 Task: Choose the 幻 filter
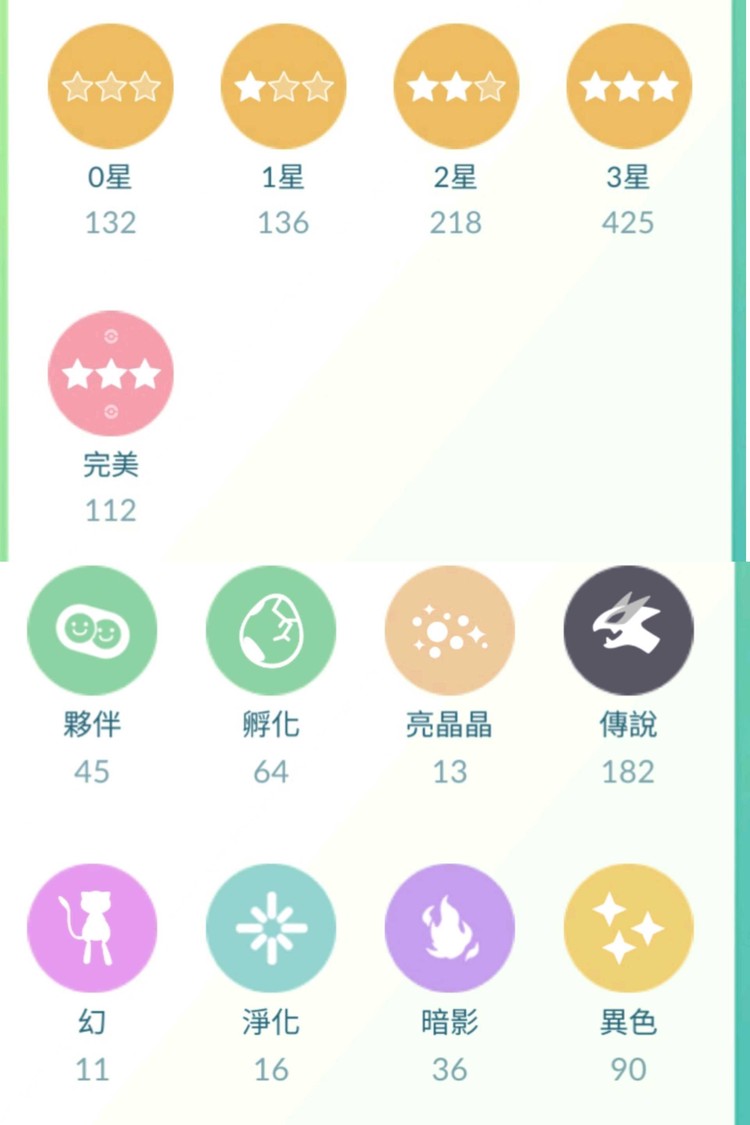[92, 928]
